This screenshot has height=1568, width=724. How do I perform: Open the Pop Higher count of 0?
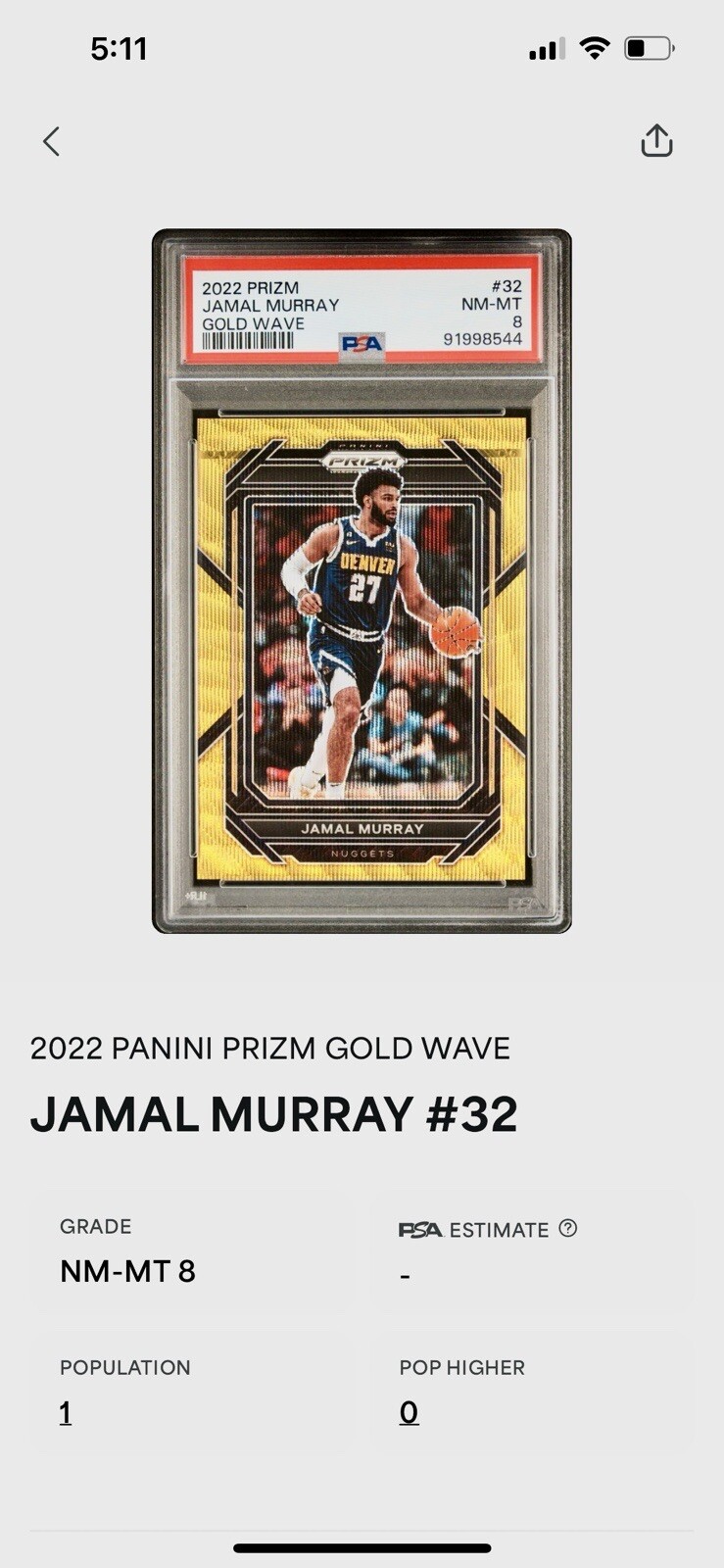(x=409, y=1412)
